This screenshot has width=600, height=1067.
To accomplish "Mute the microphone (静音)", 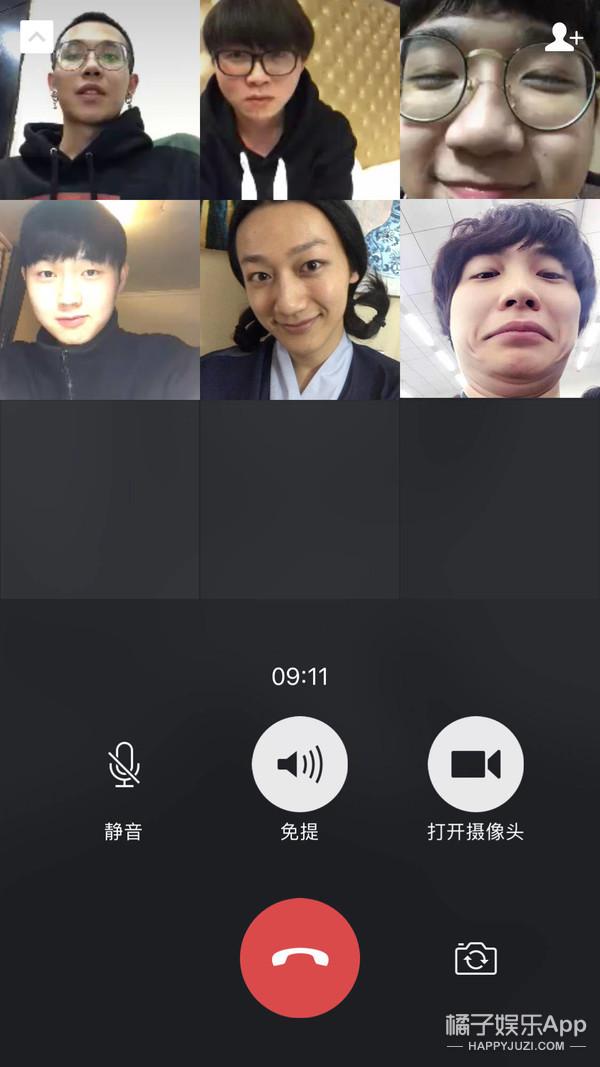I will 124,765.
